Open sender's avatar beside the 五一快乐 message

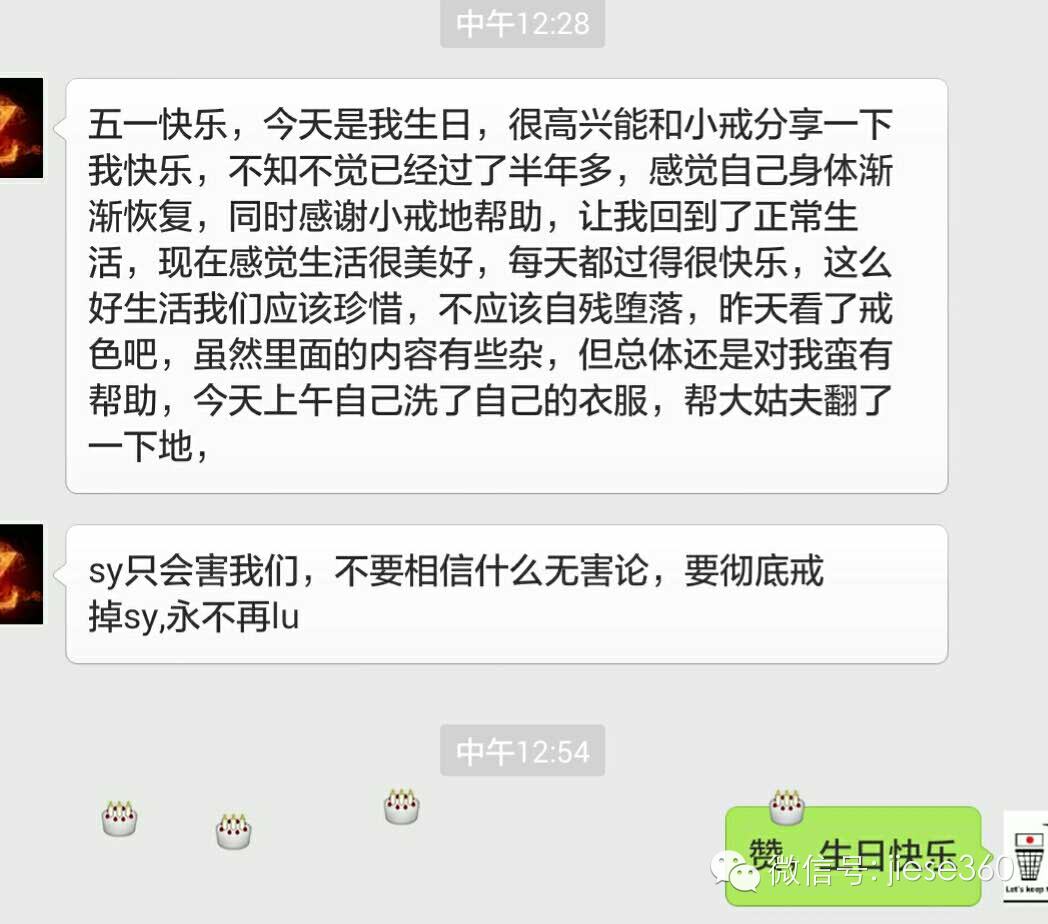click(20, 128)
